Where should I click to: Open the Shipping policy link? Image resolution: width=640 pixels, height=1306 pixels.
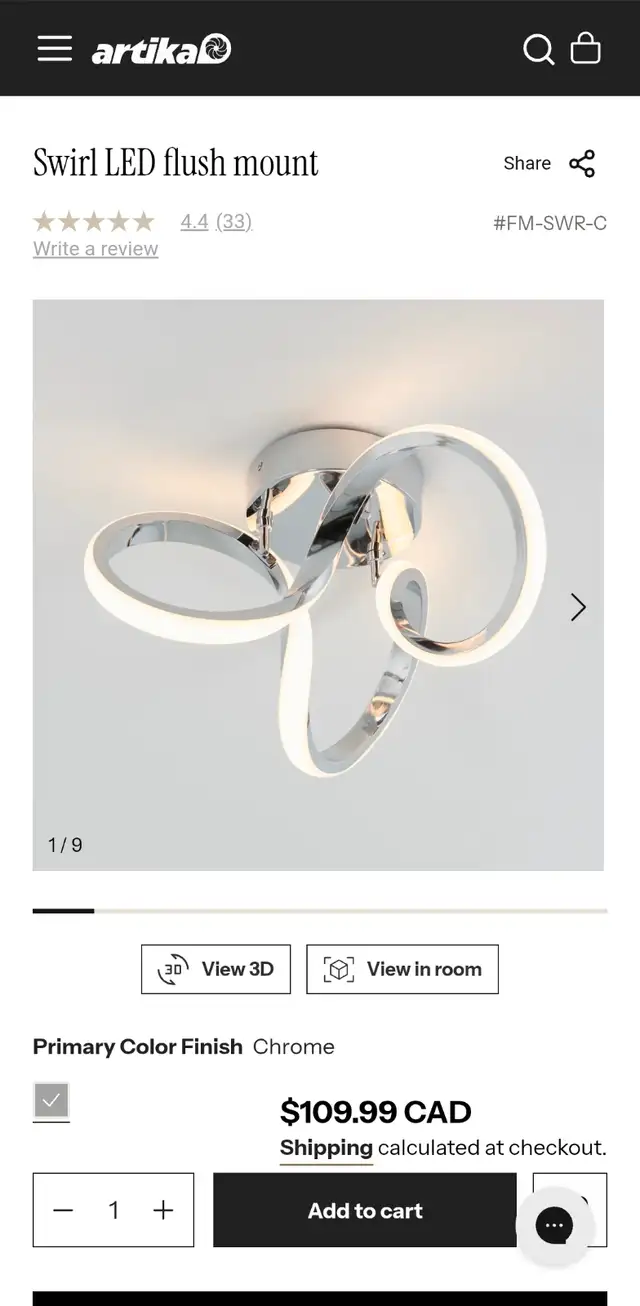326,1147
